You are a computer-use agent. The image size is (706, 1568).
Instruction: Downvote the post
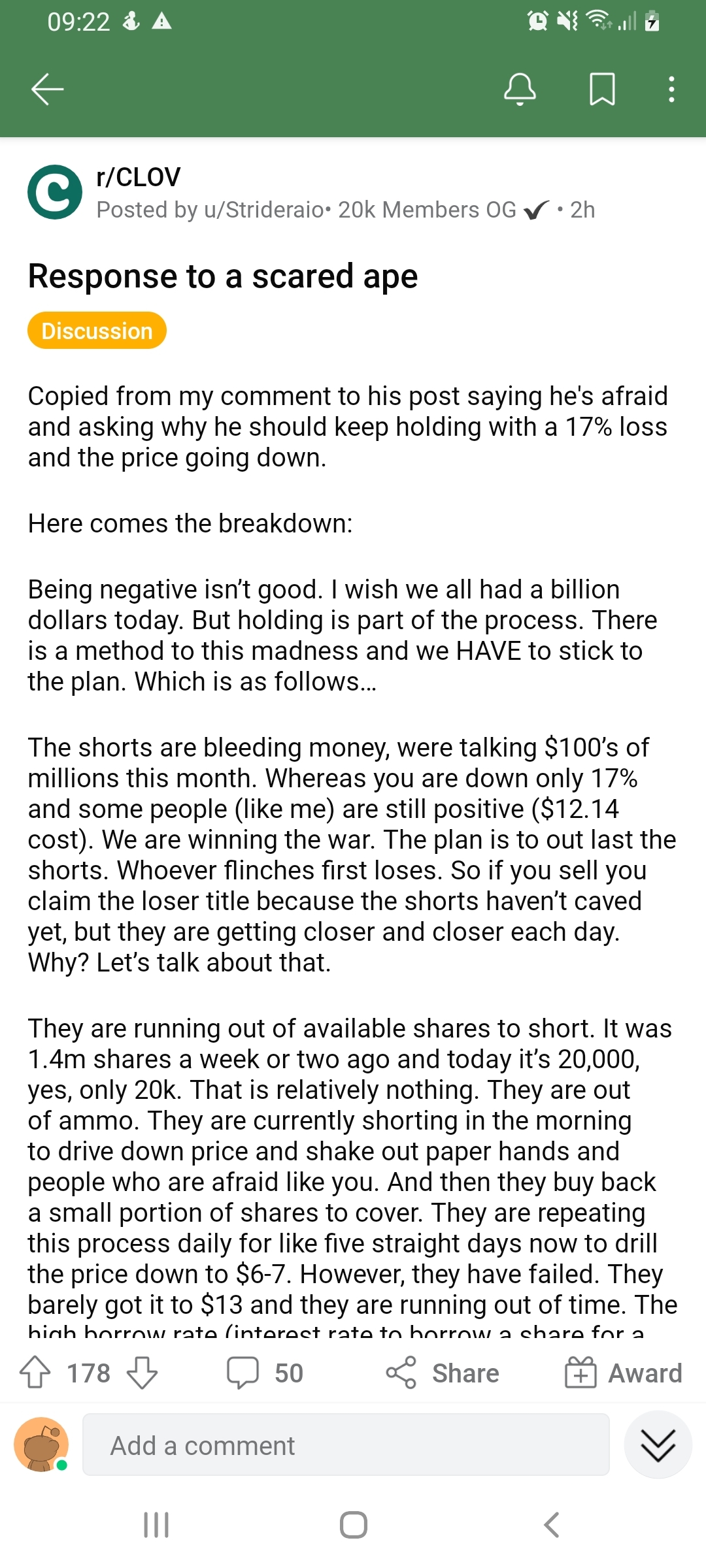coord(143,1373)
